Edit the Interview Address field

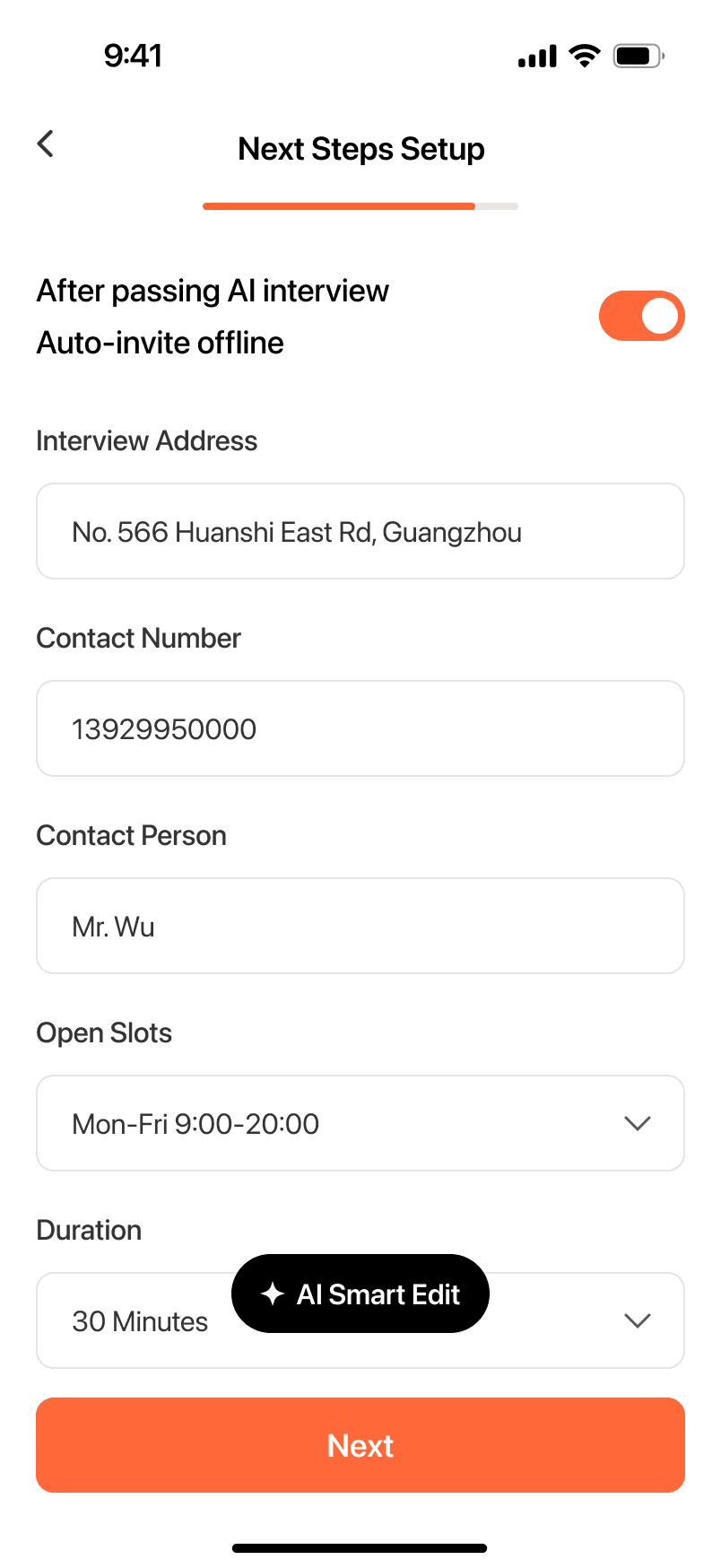tap(360, 532)
